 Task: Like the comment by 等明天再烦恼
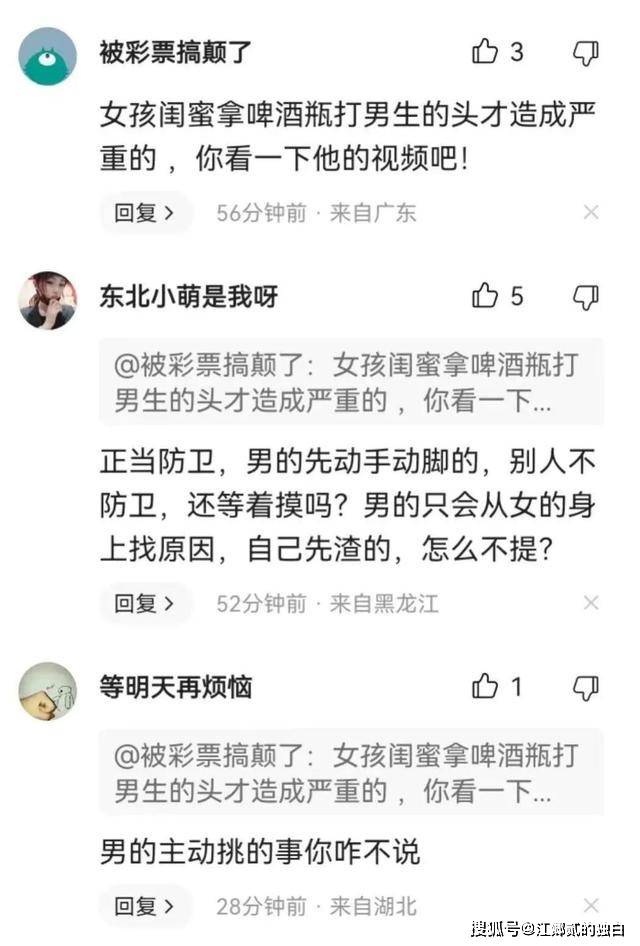tap(486, 686)
